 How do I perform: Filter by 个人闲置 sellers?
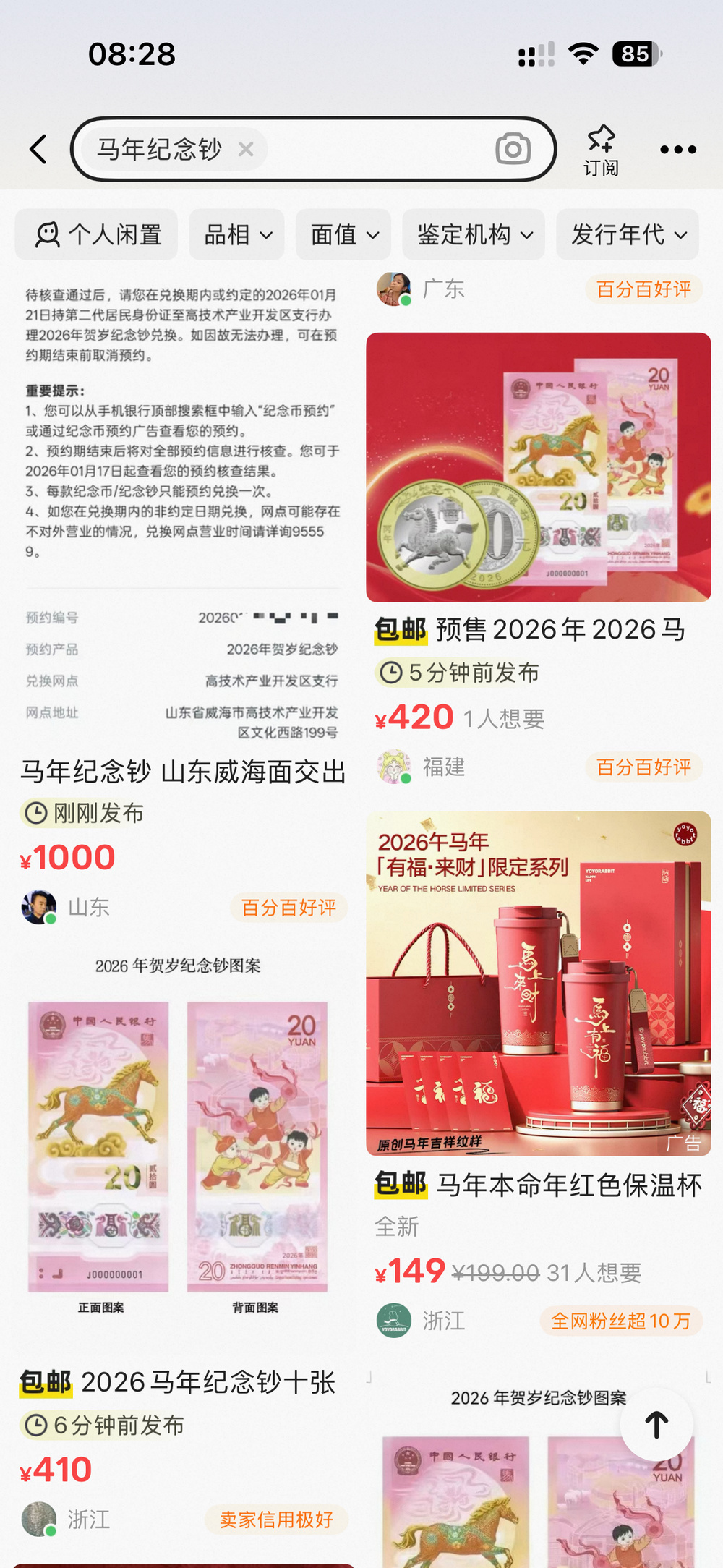tap(97, 234)
